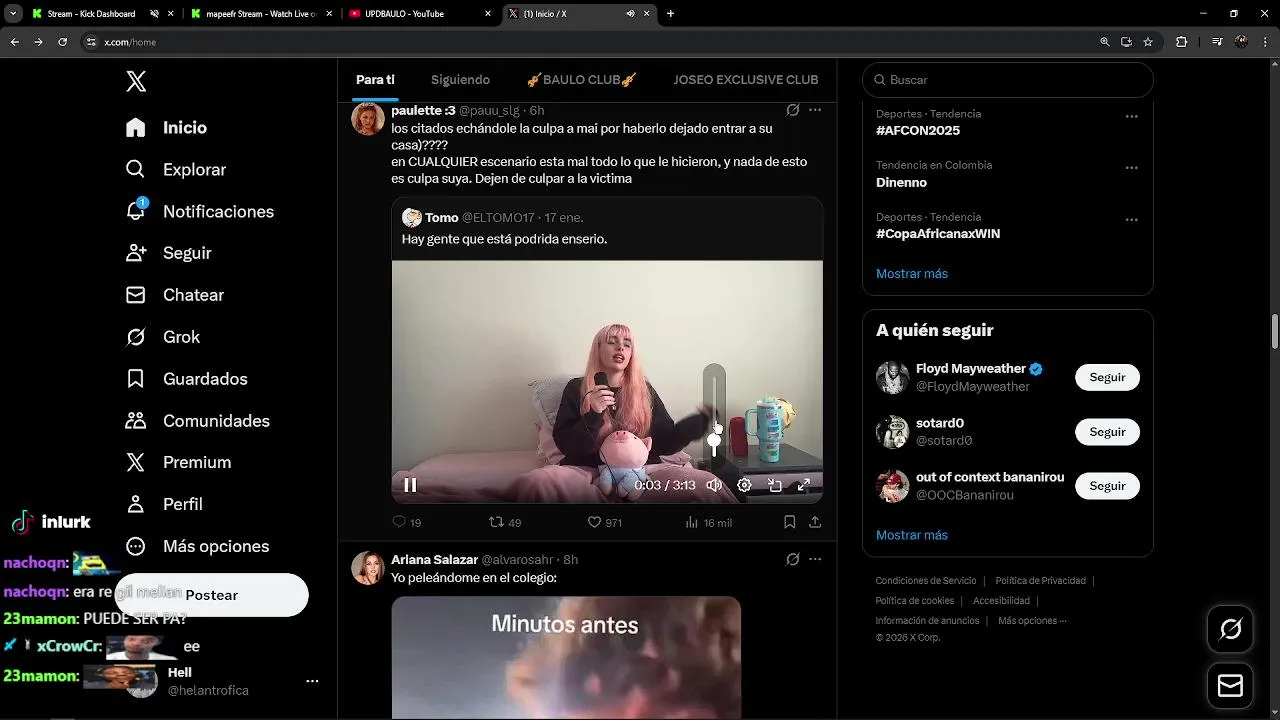This screenshot has width=1280, height=720.
Task: Tap the Buscar search field
Action: click(1010, 80)
